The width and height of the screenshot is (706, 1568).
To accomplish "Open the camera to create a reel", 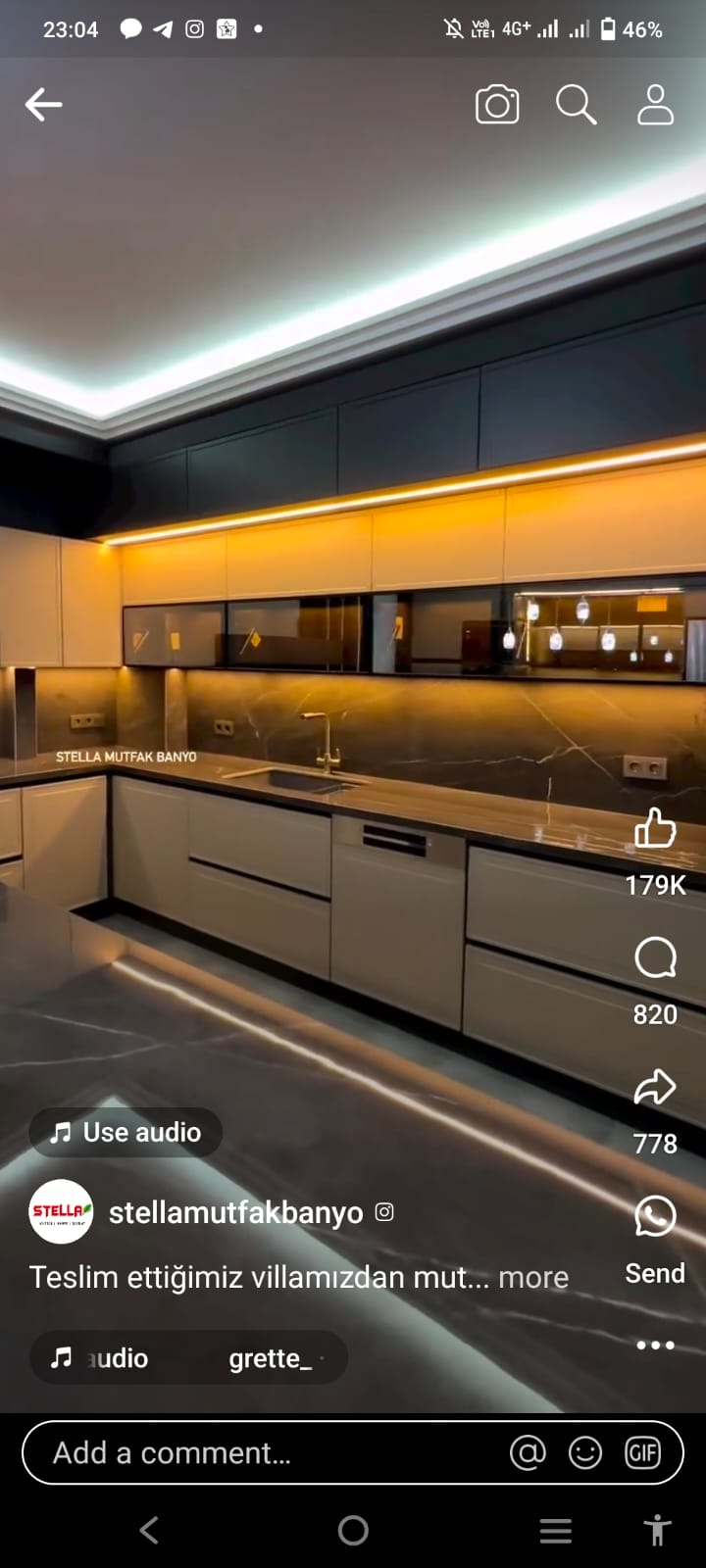I will [x=497, y=105].
